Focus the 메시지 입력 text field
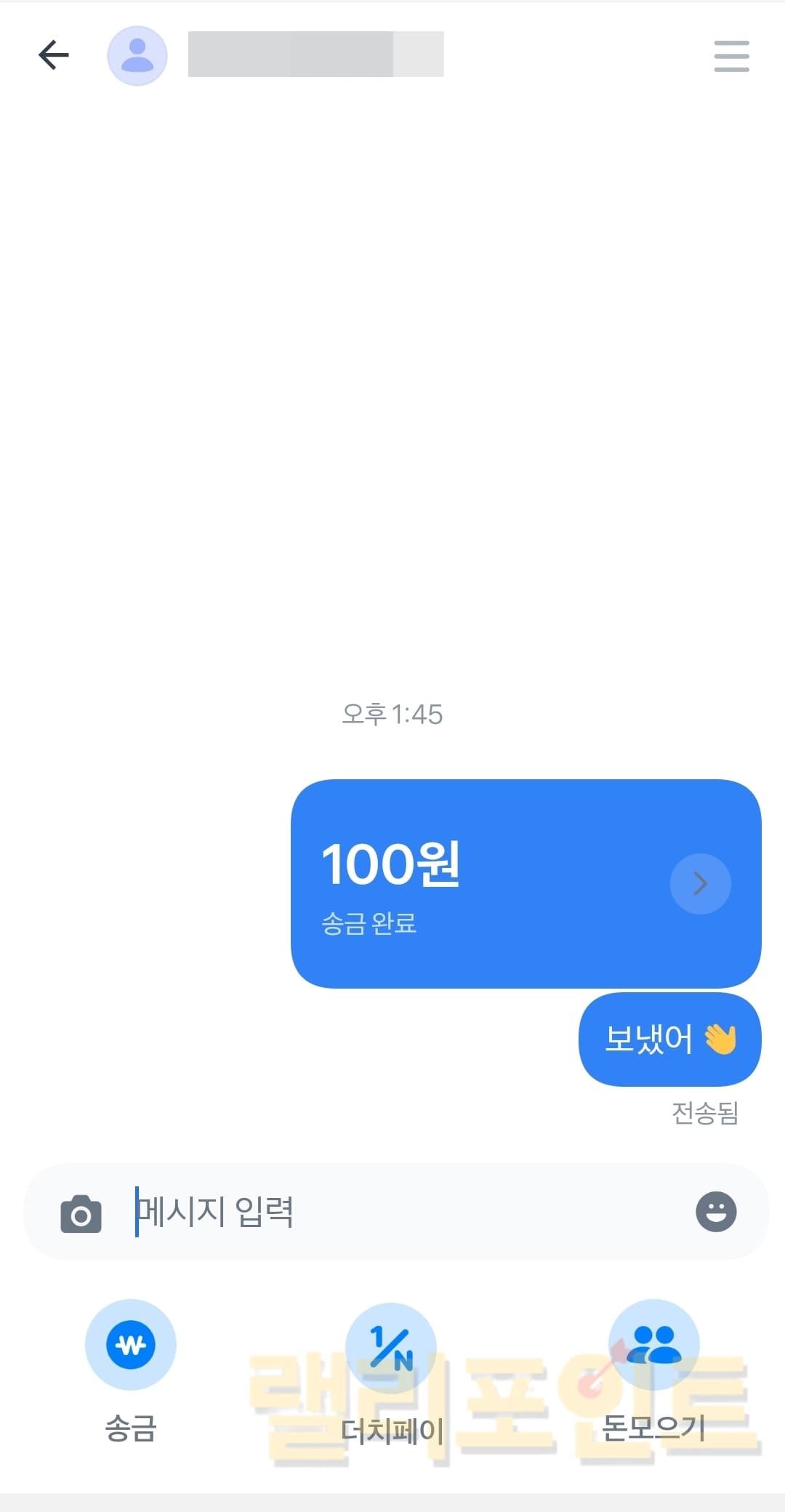 coord(407,1212)
